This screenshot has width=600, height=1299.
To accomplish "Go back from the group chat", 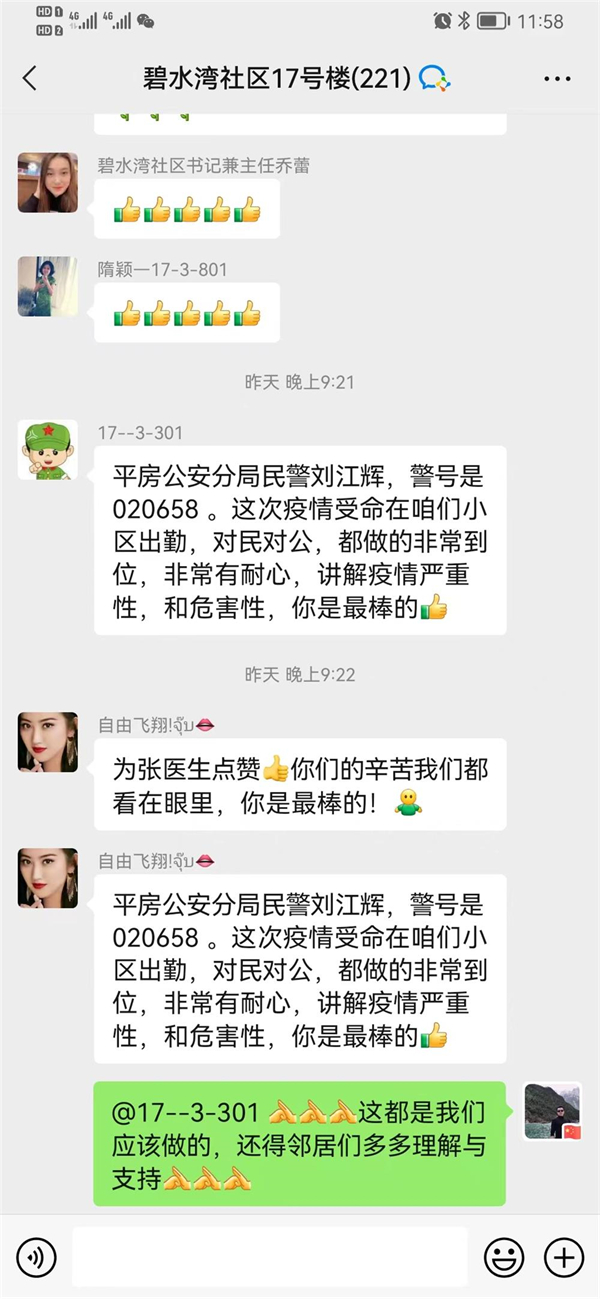I will point(30,78).
